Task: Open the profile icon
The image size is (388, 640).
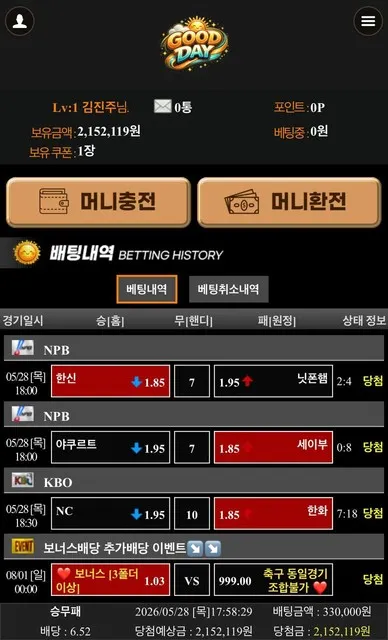Action: pyautogui.click(x=19, y=21)
